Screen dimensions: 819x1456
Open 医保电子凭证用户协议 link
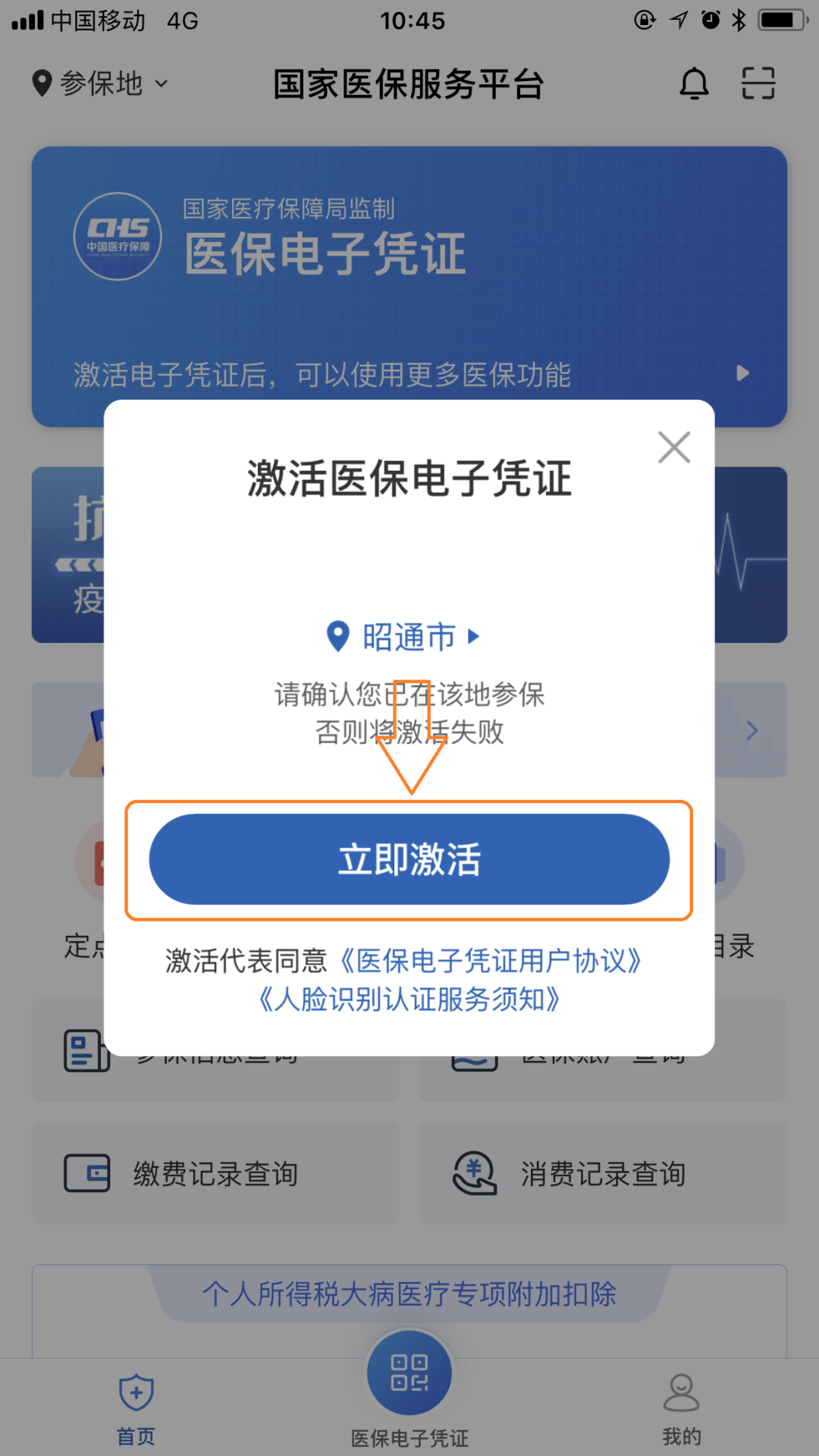coord(491,961)
